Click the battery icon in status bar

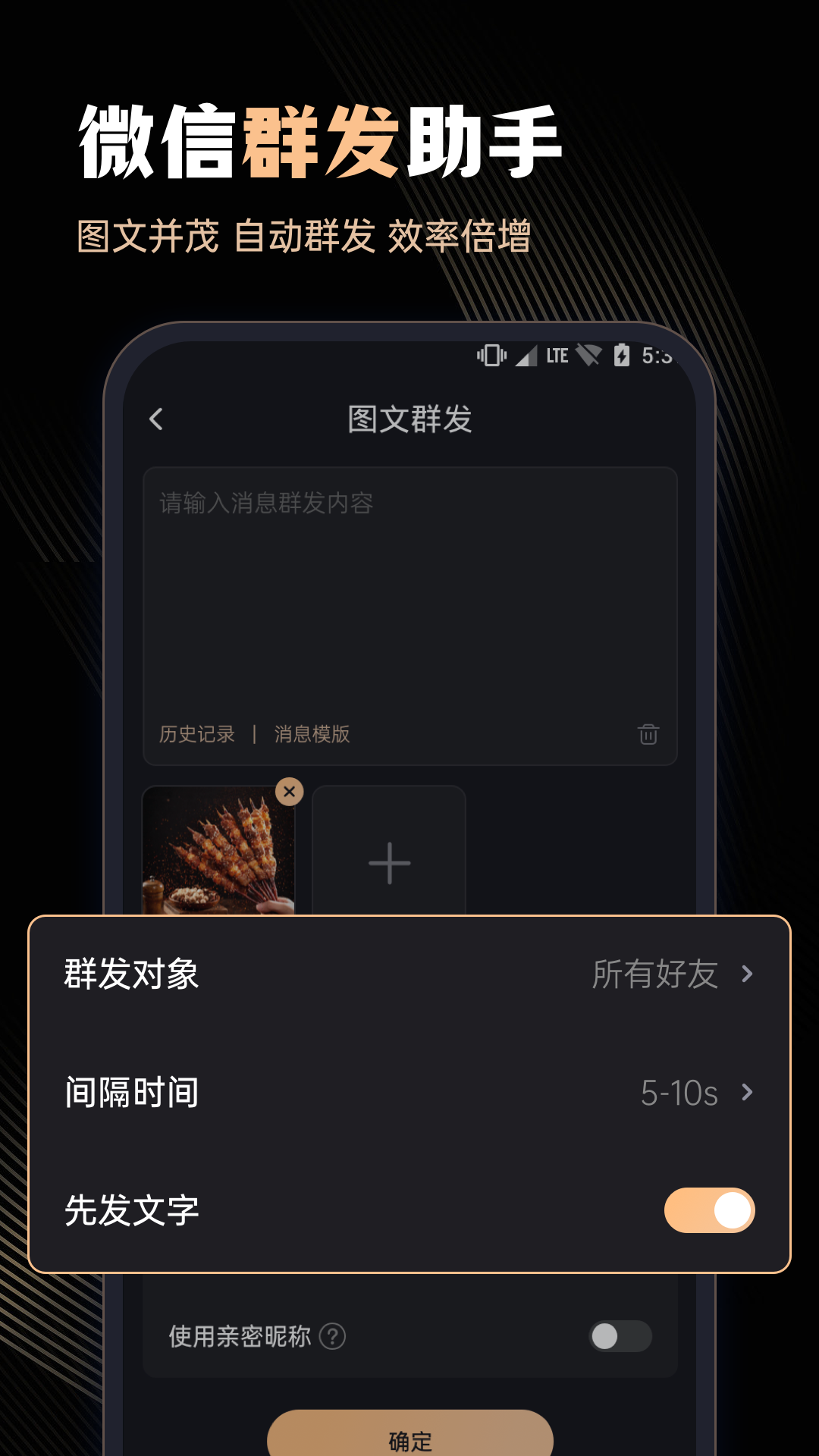(x=622, y=354)
